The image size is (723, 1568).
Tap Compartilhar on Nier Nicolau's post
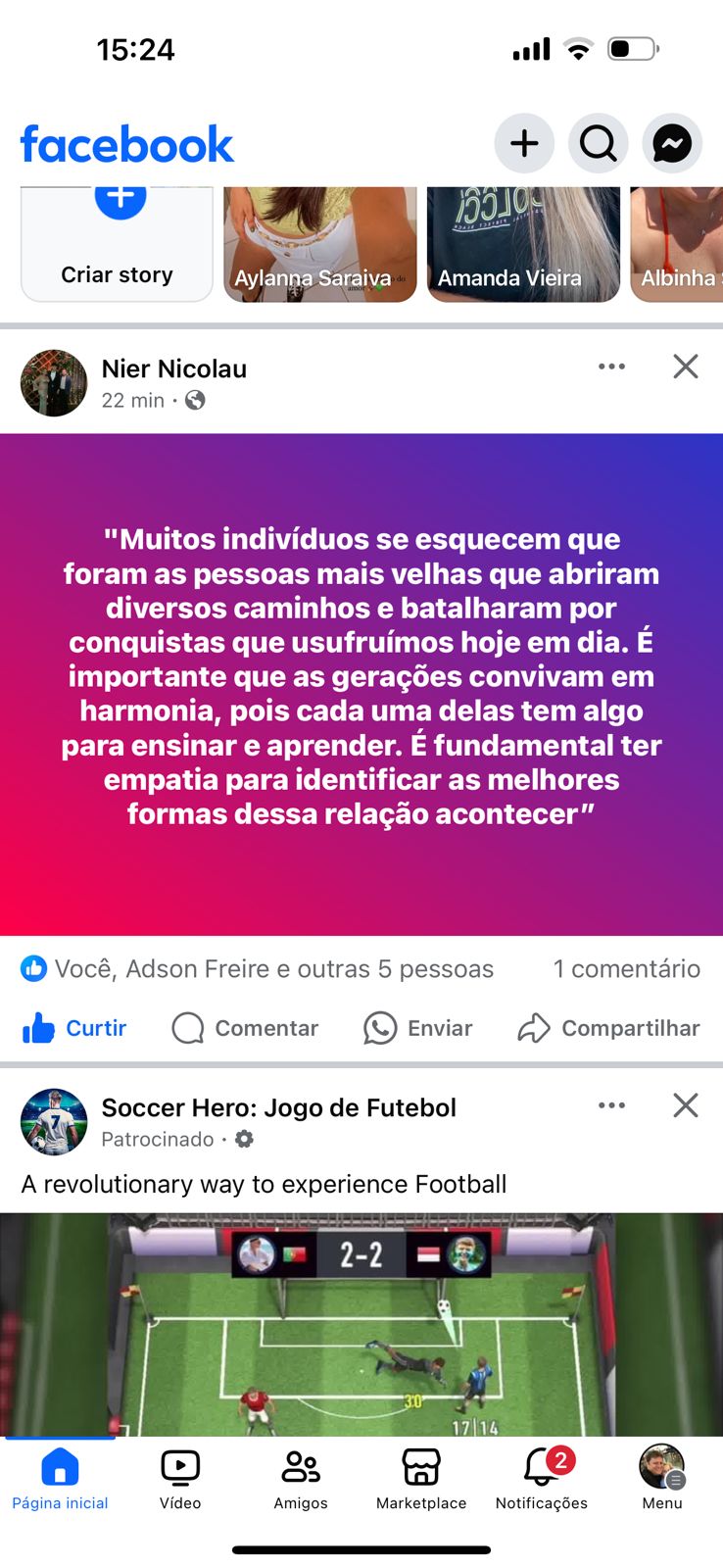tap(608, 1028)
